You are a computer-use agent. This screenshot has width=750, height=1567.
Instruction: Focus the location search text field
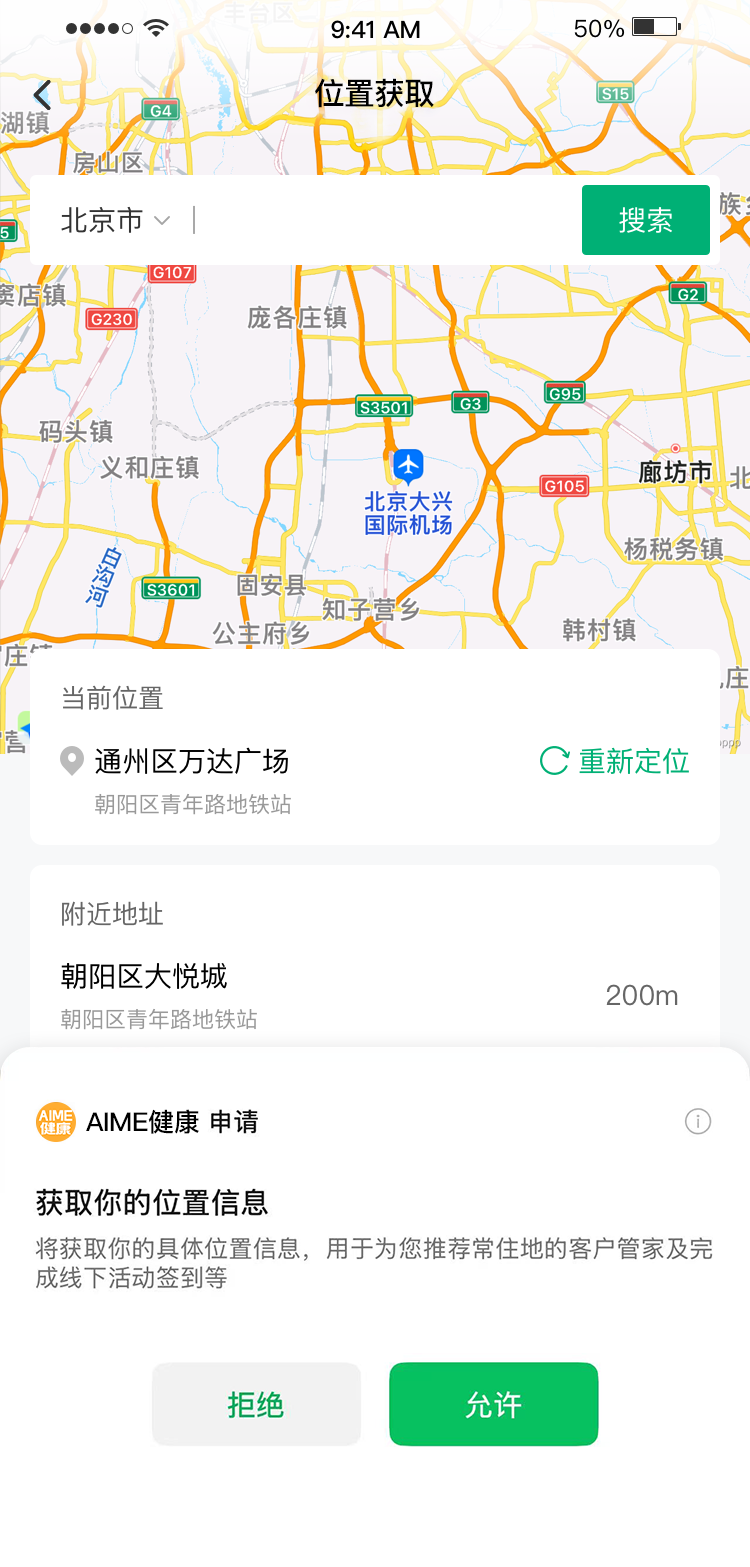[x=385, y=220]
